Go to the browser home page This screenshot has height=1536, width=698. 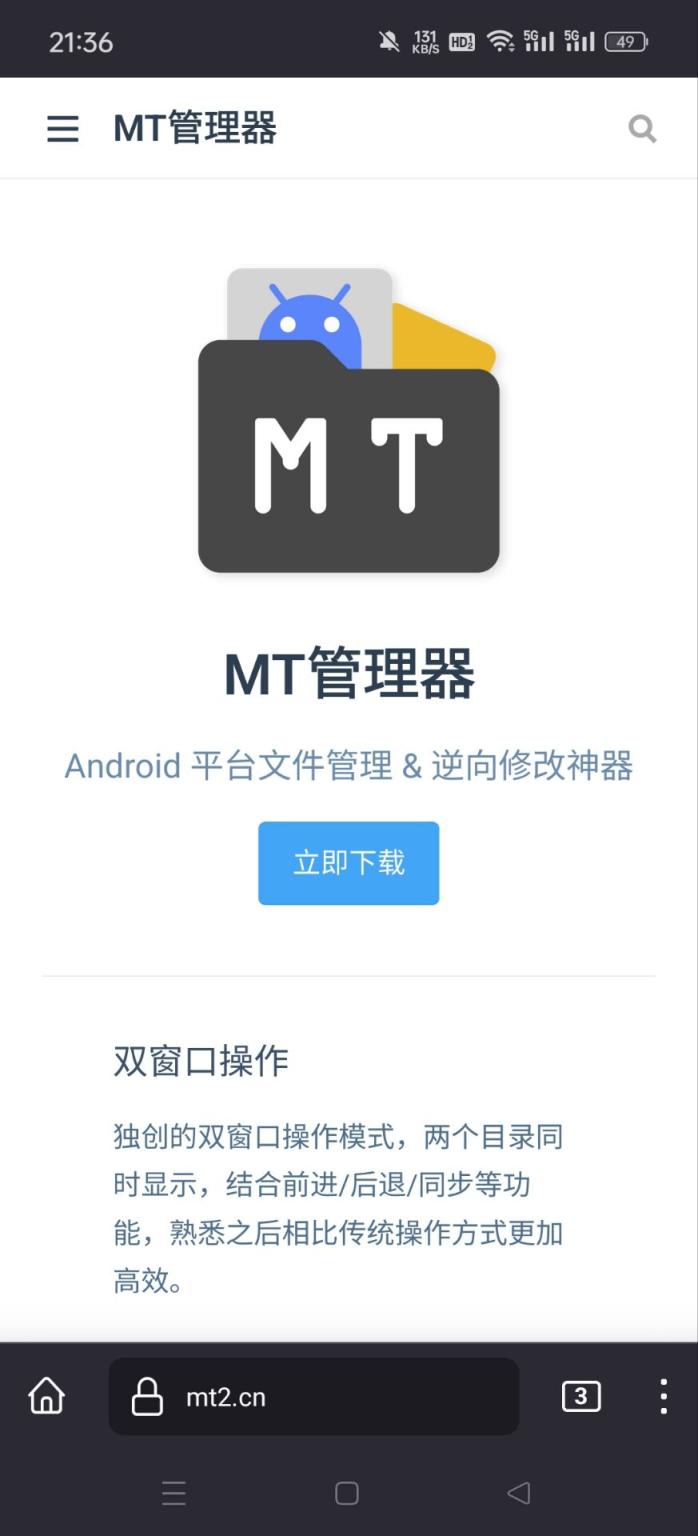(x=46, y=1396)
